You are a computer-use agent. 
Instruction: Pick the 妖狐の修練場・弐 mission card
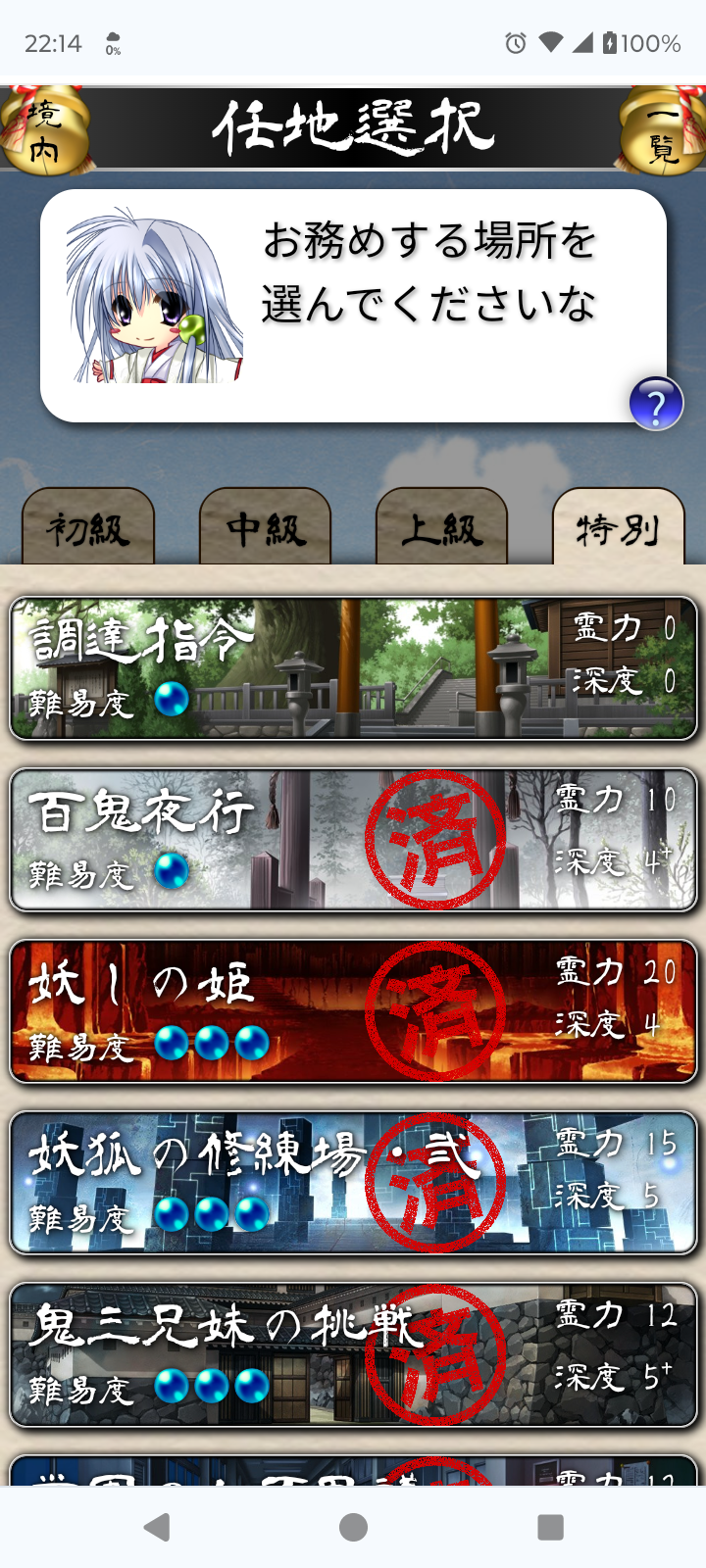tap(353, 1183)
